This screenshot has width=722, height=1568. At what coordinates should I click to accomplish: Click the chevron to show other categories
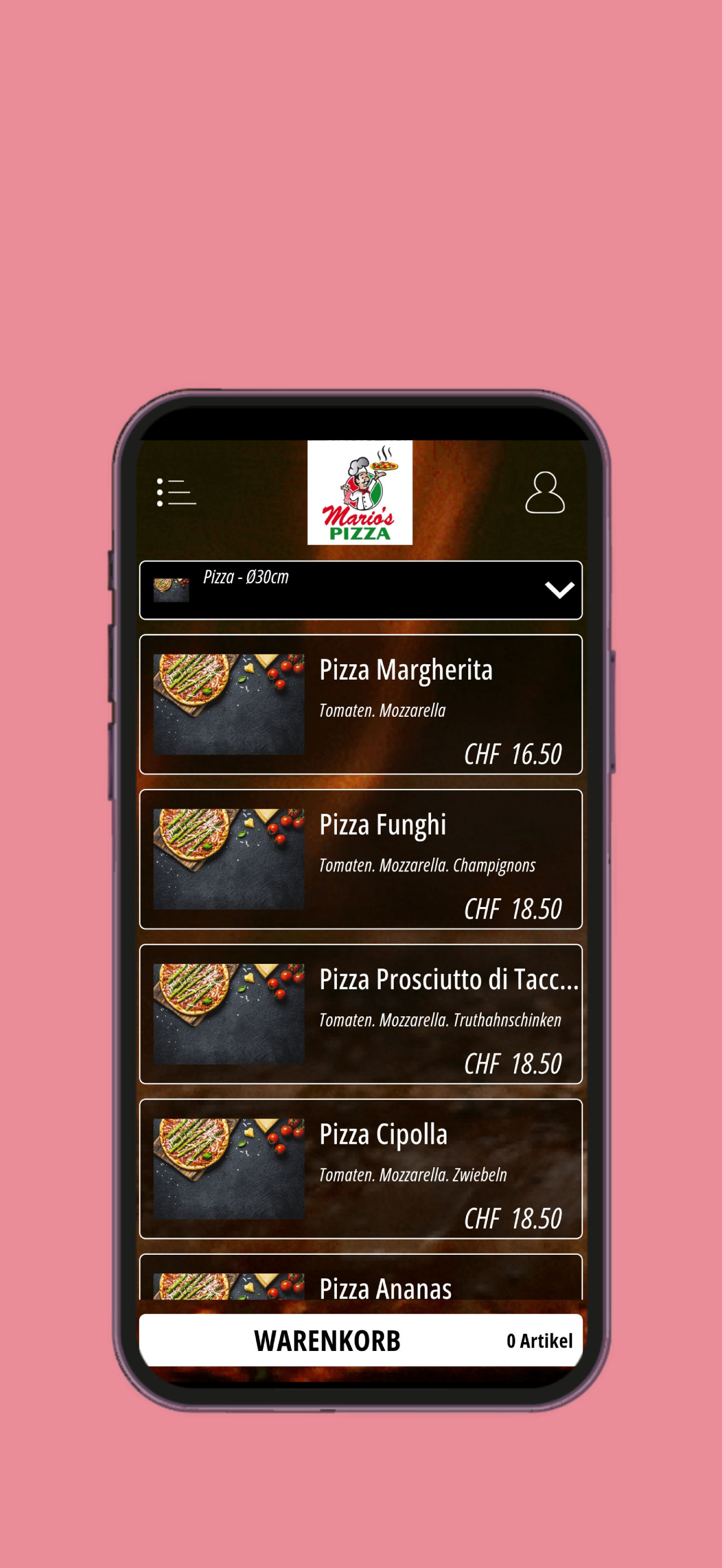(x=561, y=588)
